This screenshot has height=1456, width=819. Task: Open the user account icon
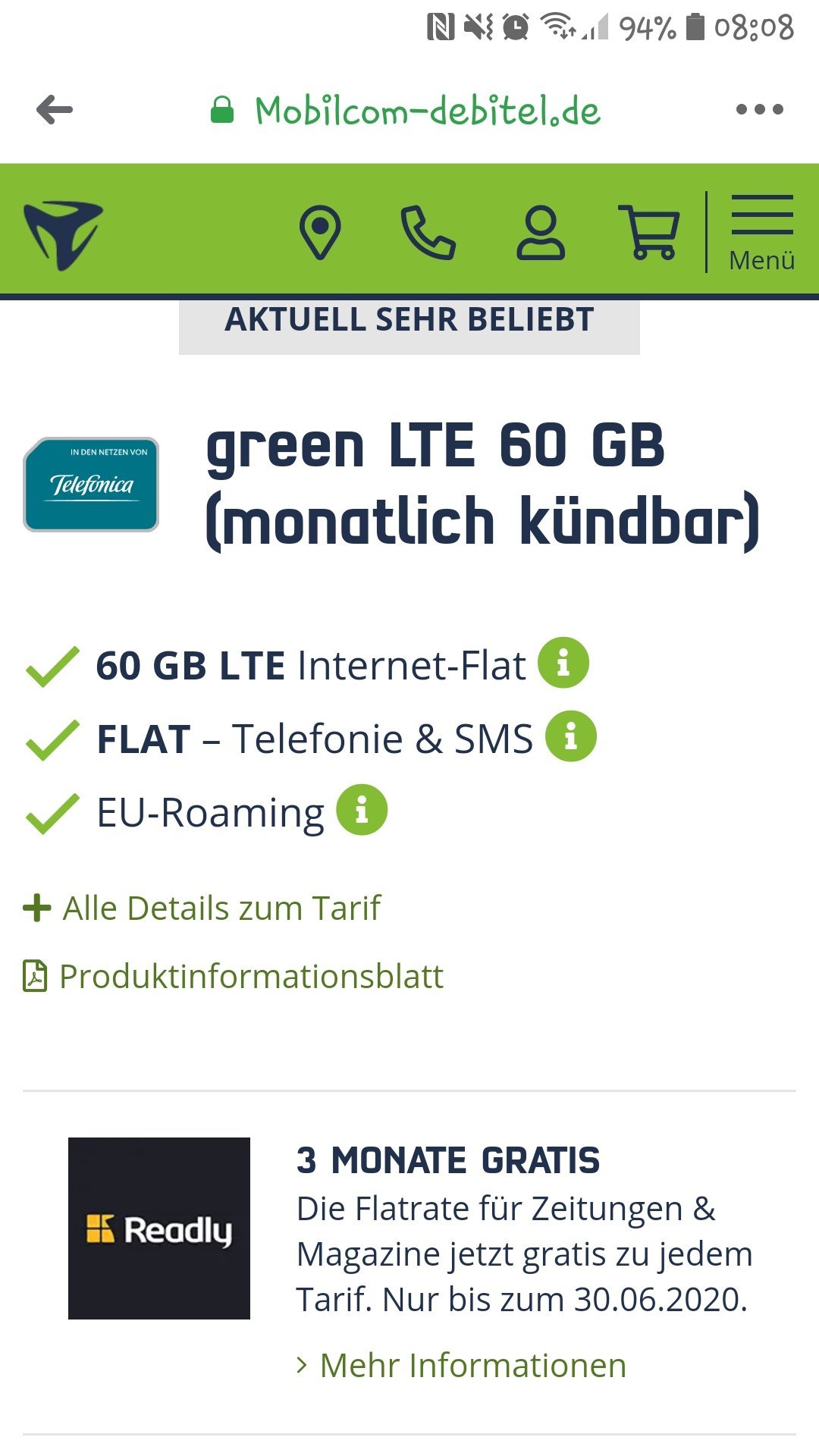click(x=540, y=232)
